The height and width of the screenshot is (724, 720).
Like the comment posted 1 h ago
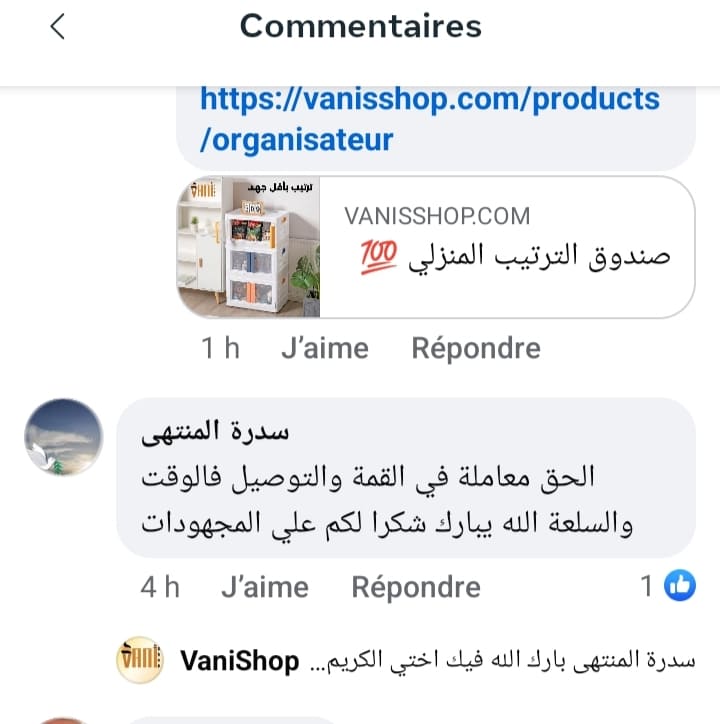pyautogui.click(x=324, y=348)
